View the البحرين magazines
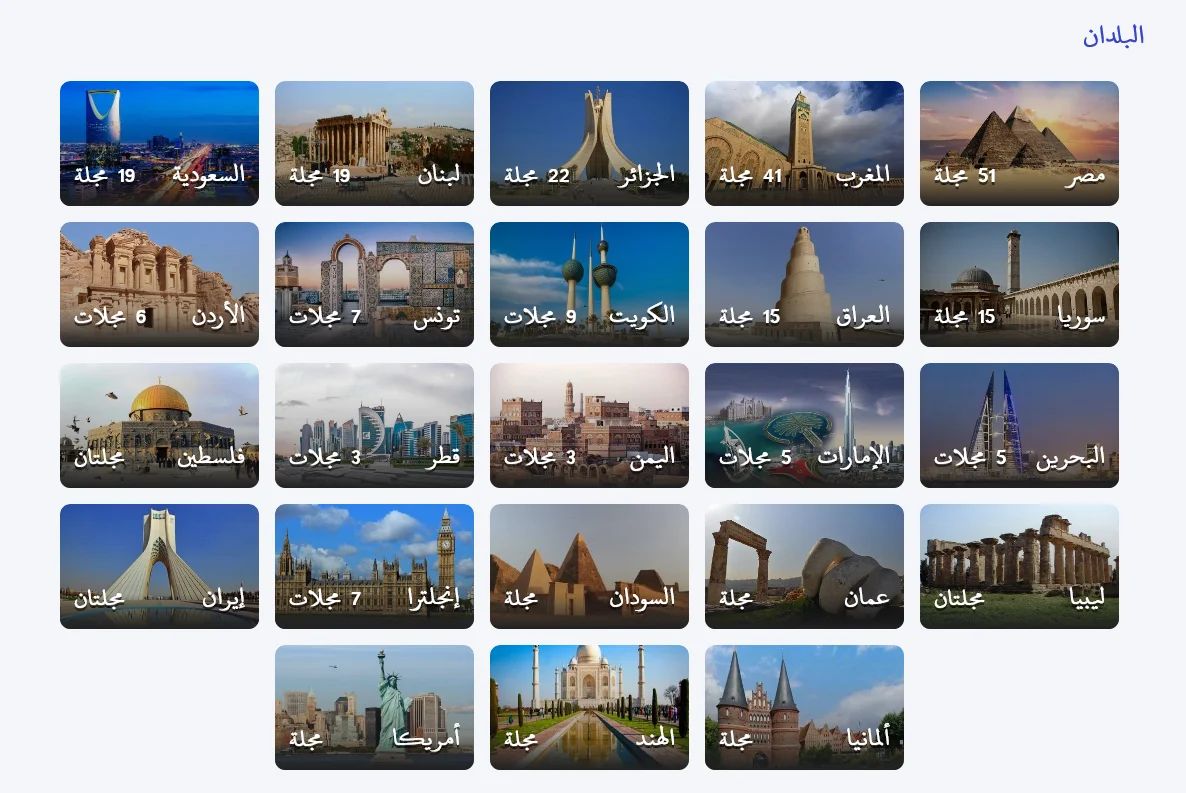The height and width of the screenshot is (793, 1186). click(1019, 425)
